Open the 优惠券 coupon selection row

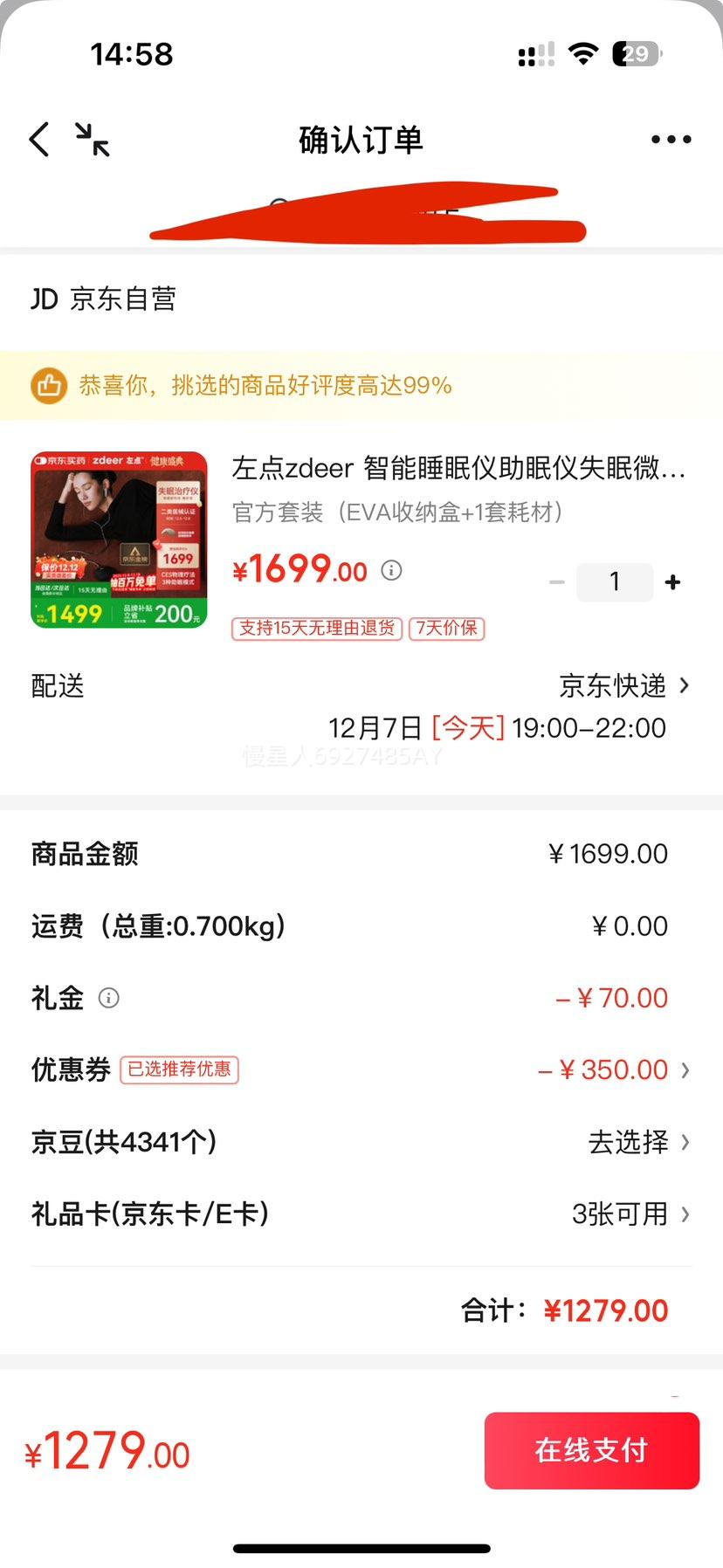[x=361, y=1069]
